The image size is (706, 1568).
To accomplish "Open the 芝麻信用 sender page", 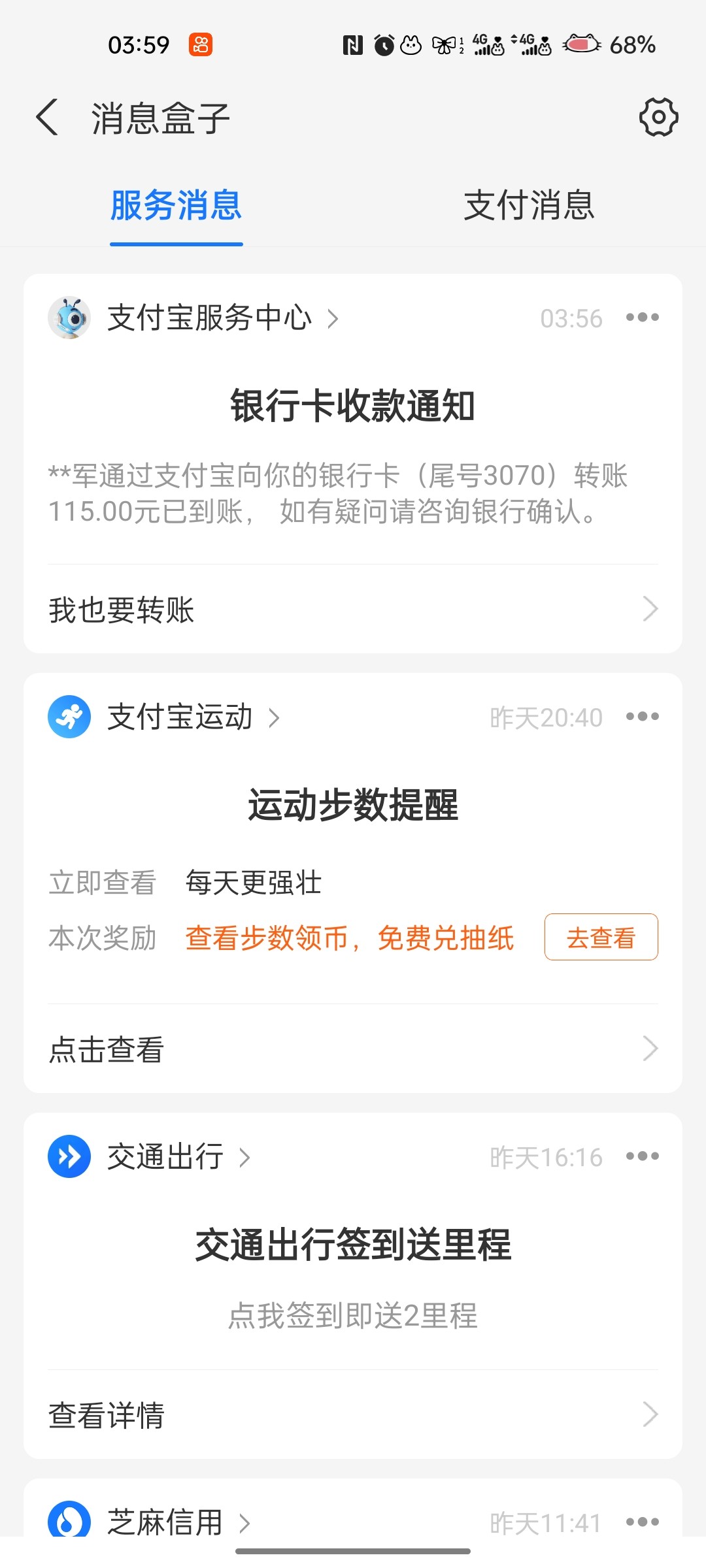I will 165,1522.
